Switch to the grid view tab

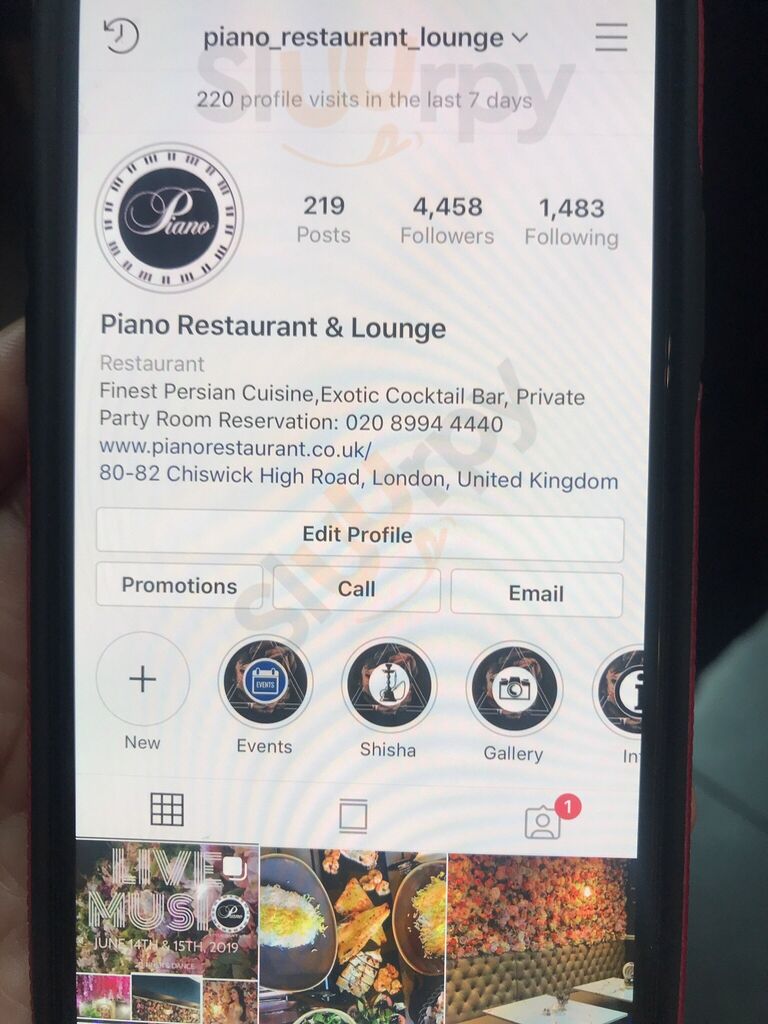[167, 809]
